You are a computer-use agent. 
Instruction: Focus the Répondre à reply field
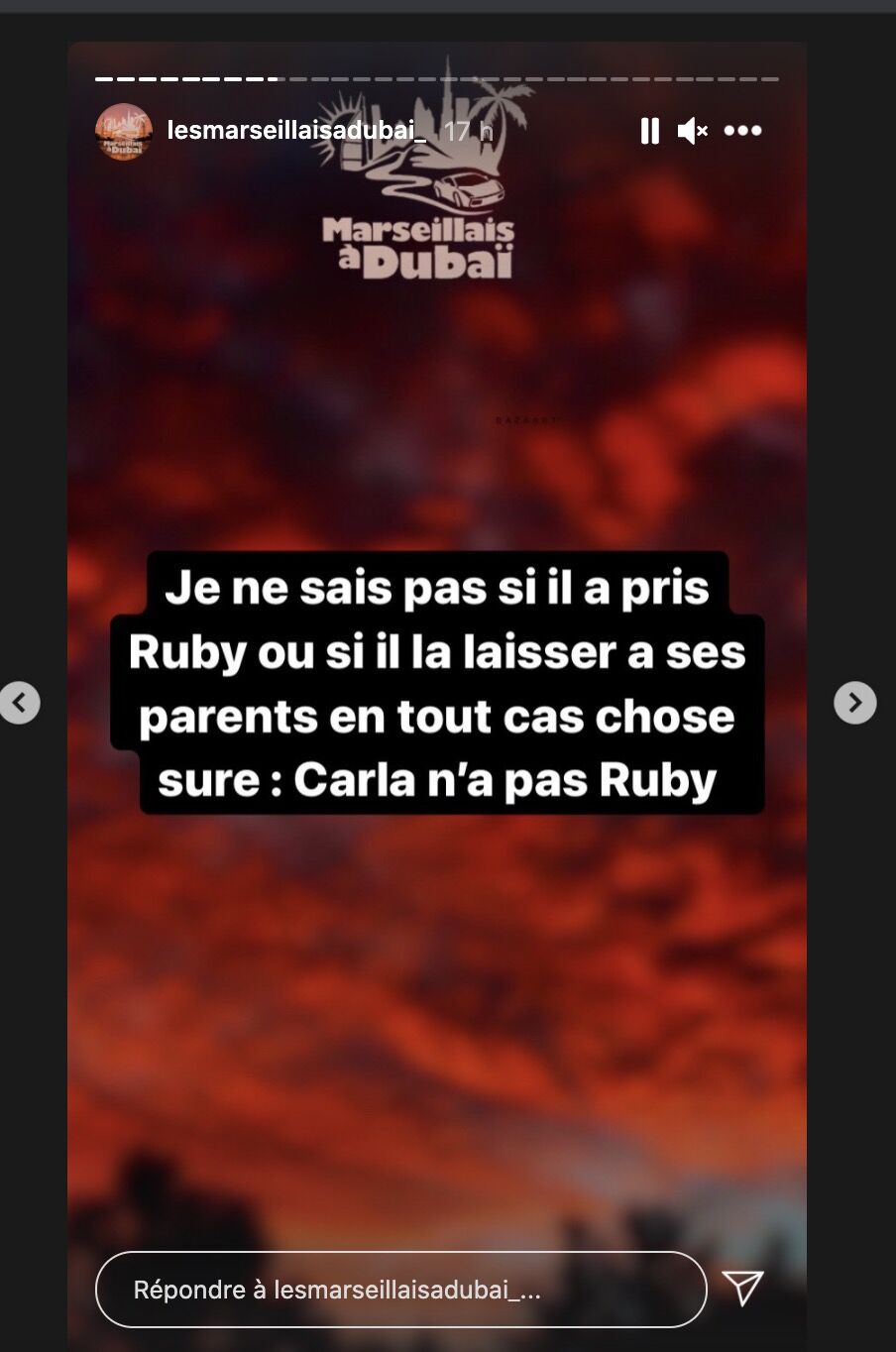400,1290
